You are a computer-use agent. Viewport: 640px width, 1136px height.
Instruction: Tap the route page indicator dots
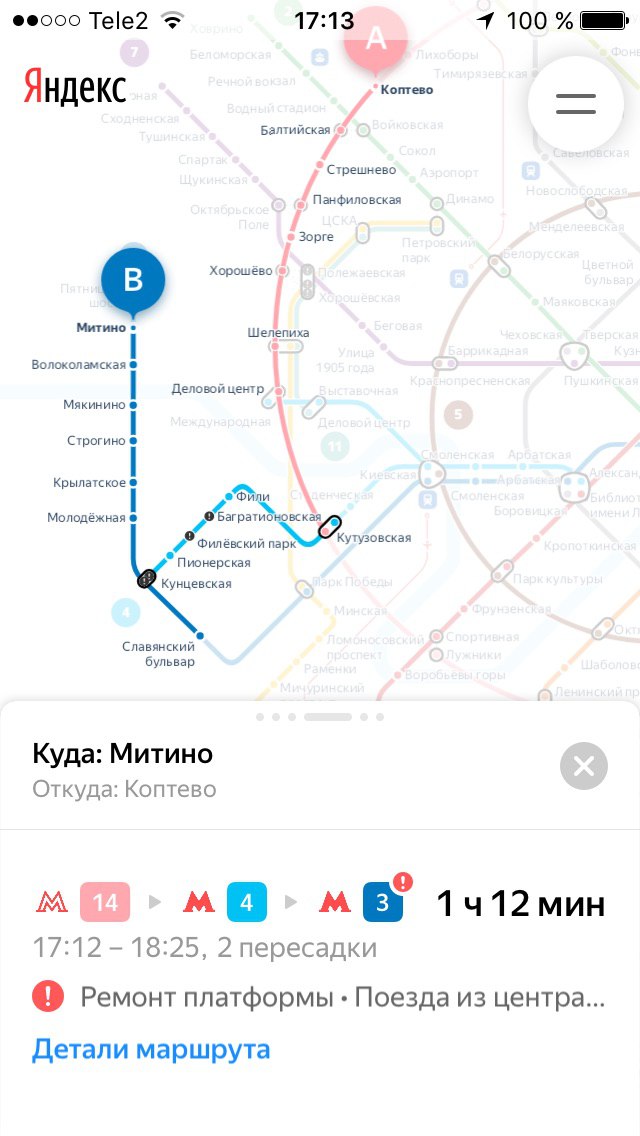[320, 717]
